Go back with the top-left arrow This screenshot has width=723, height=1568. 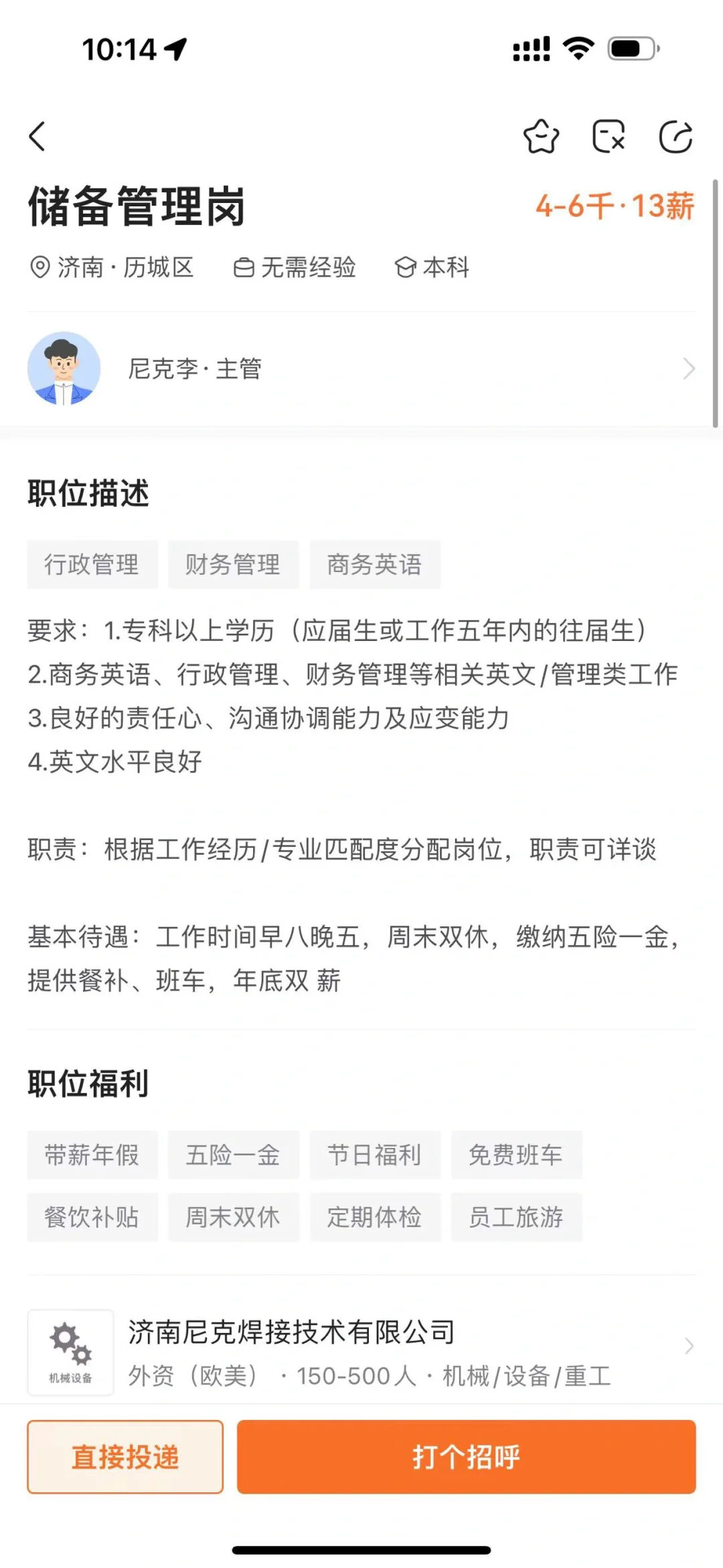pos(37,137)
